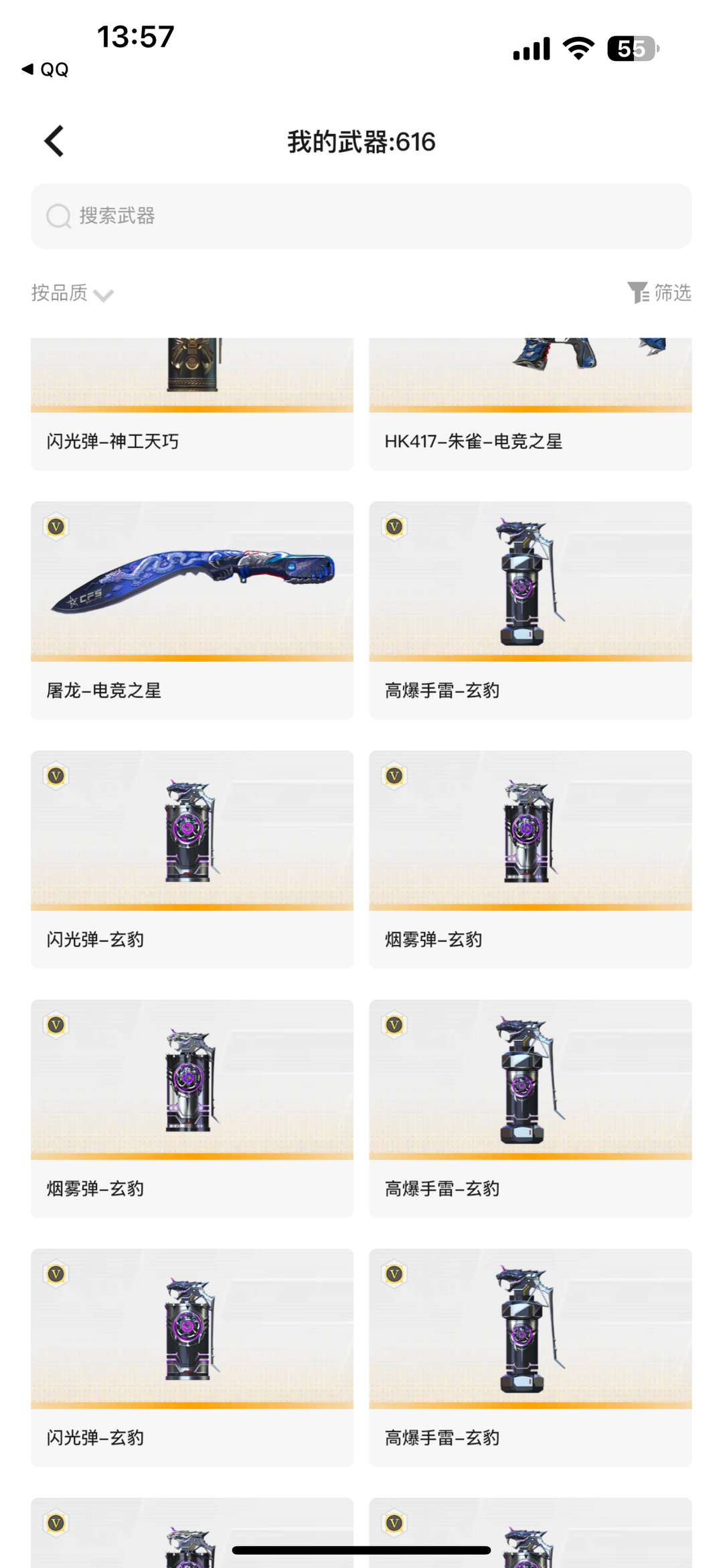Toggle the cellular signal indicator
This screenshot has height=1568, width=723.
point(531,48)
